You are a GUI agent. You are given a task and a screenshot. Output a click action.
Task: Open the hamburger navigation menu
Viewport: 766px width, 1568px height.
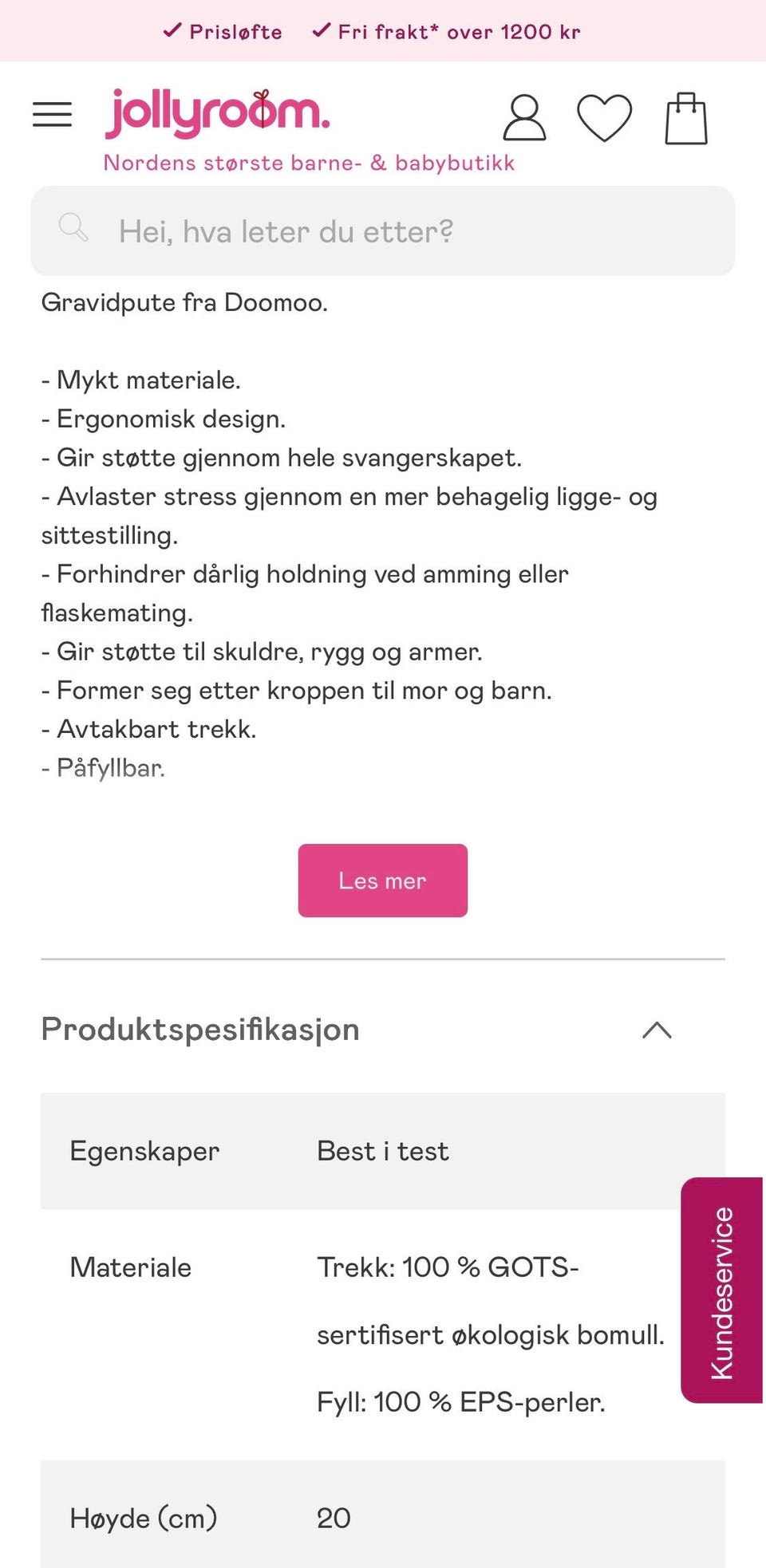coord(52,115)
